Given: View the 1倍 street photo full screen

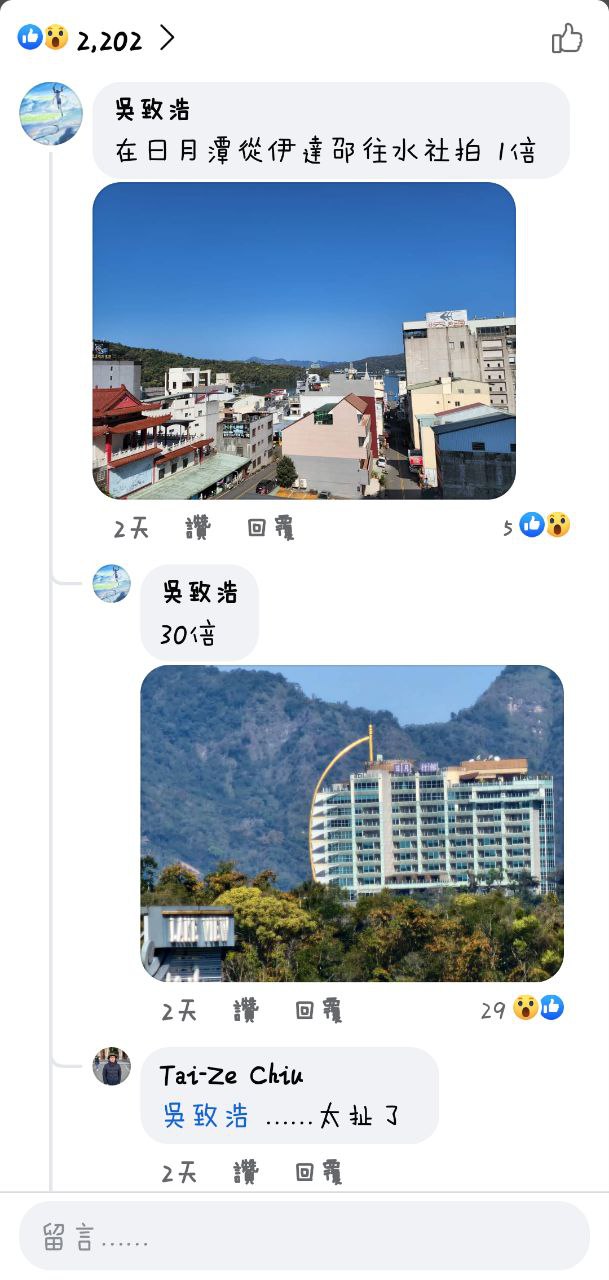Looking at the screenshot, I should point(304,340).
